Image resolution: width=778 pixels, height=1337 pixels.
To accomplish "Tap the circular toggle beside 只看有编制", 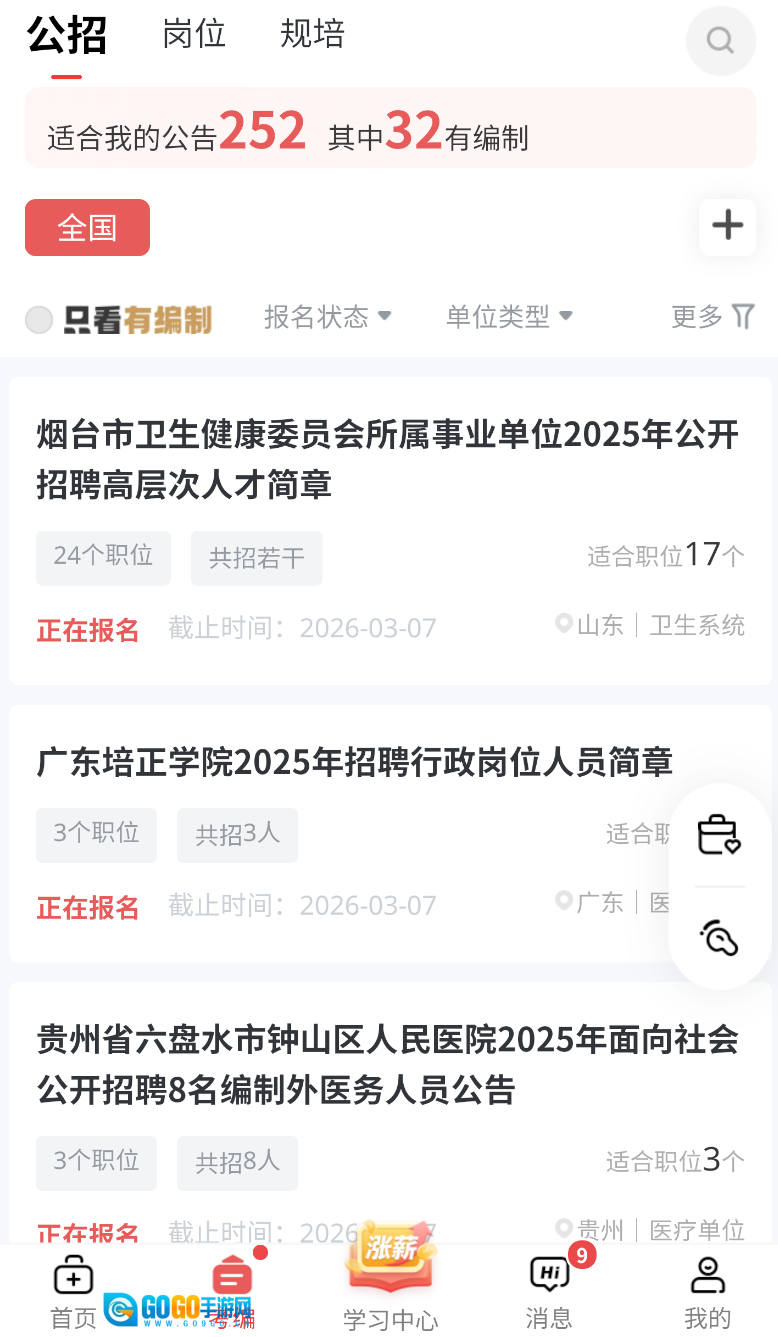I will click(39, 319).
